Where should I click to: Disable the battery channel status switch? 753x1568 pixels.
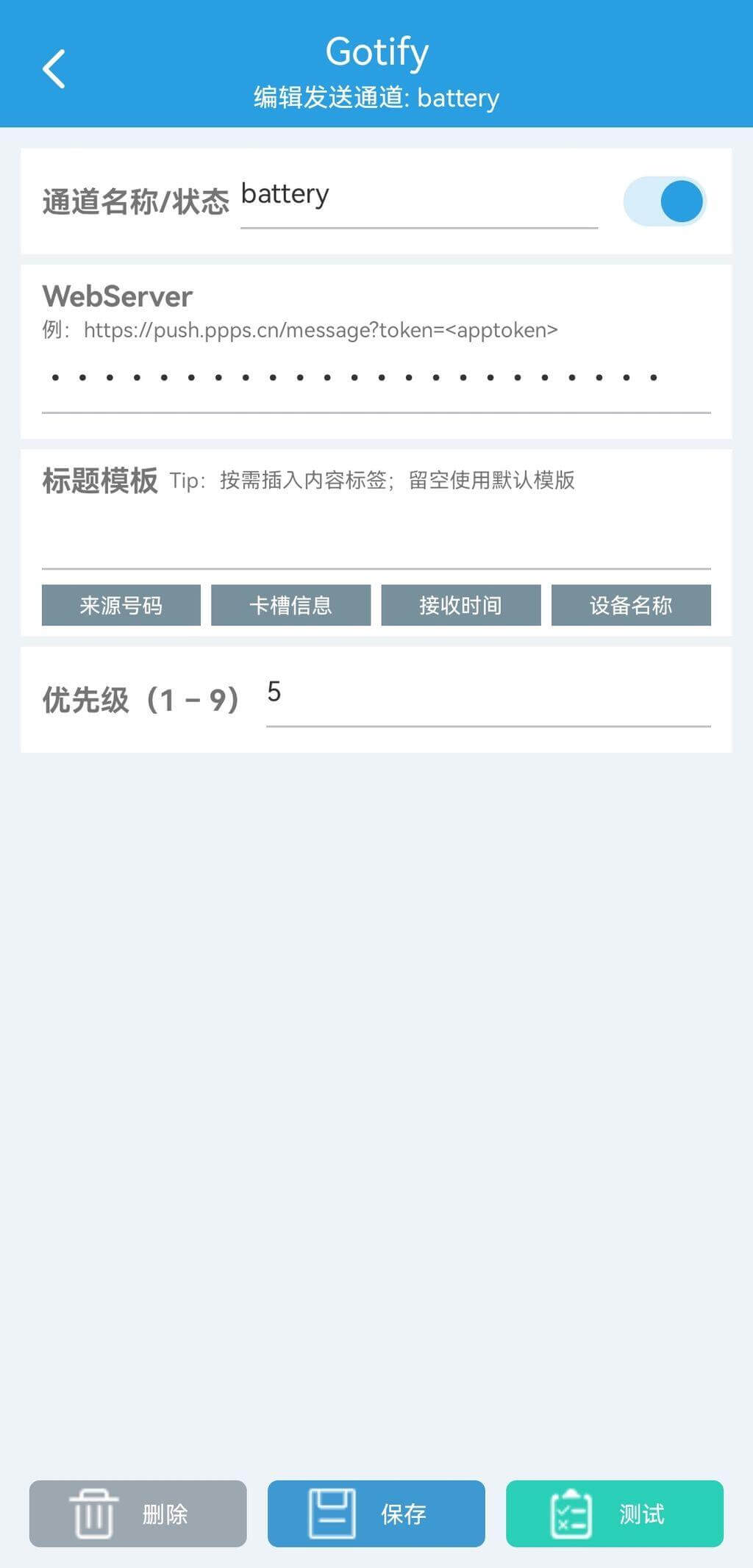[x=664, y=201]
